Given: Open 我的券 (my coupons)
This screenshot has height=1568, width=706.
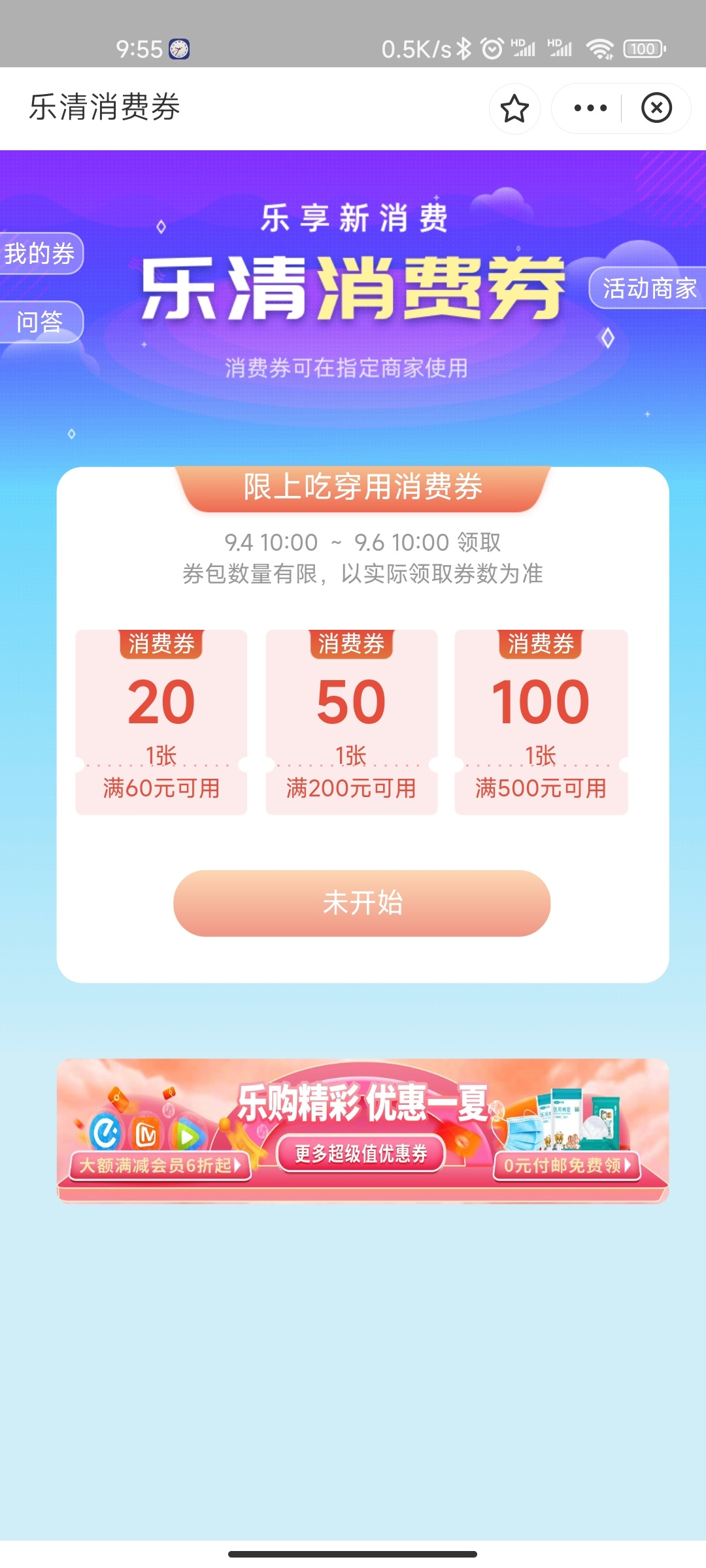Looking at the screenshot, I should tap(41, 253).
